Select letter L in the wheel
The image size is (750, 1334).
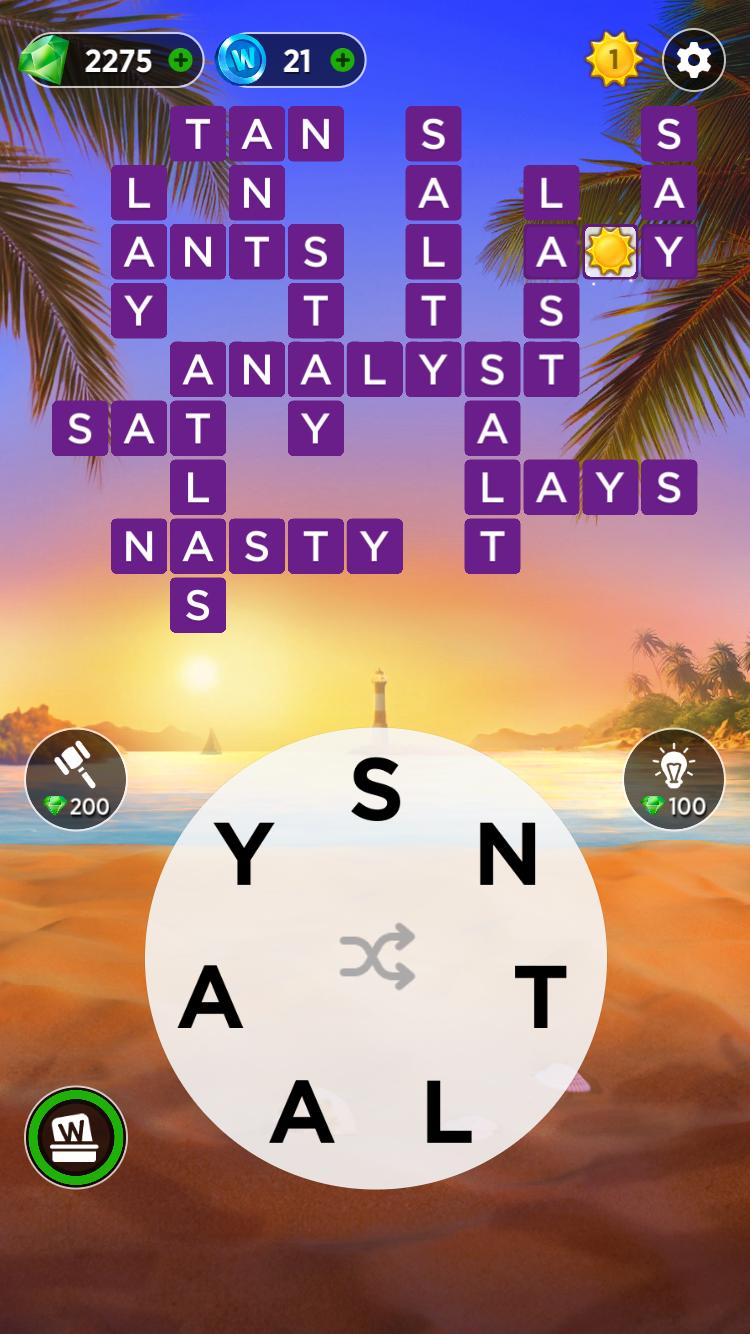[x=447, y=1110]
